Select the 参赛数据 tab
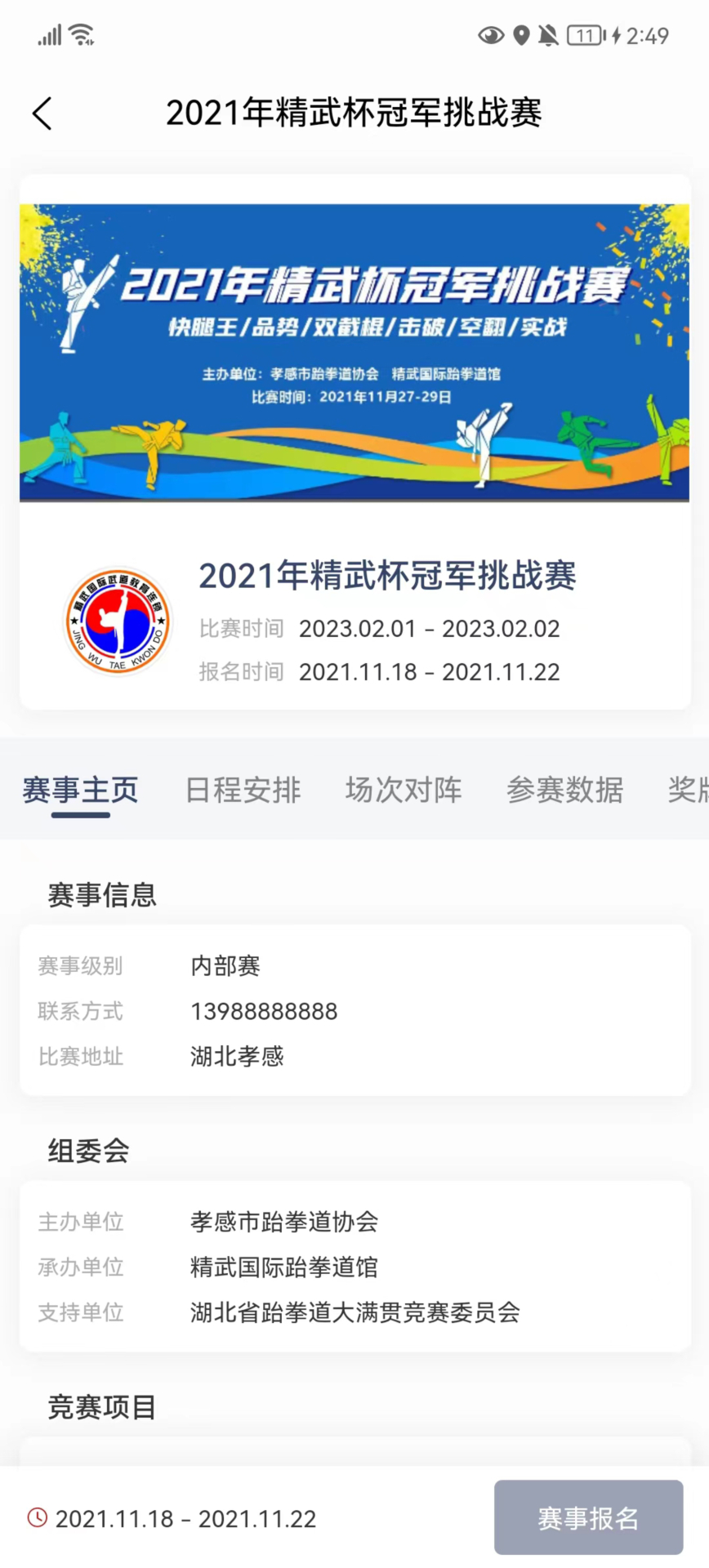709x1568 pixels. (x=564, y=791)
